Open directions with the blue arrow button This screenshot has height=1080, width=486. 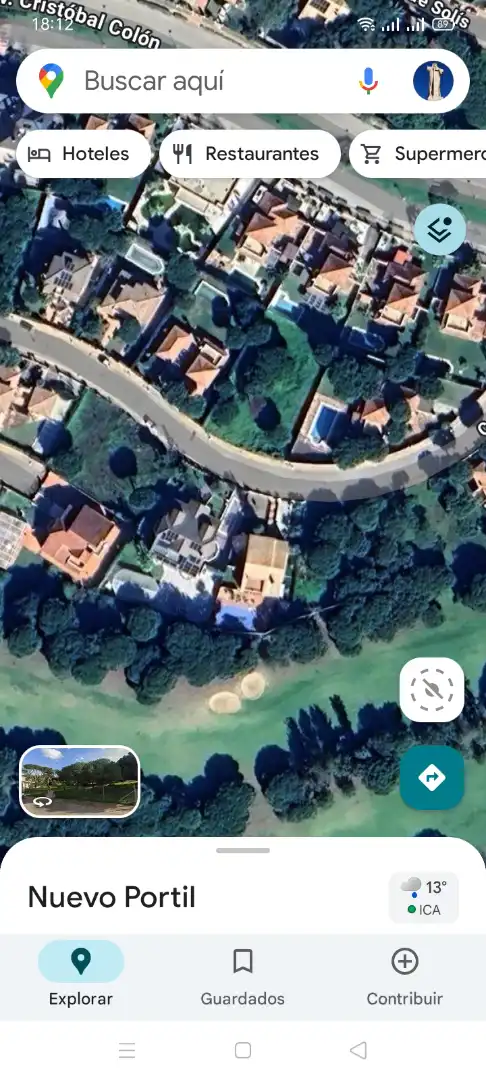[432, 778]
